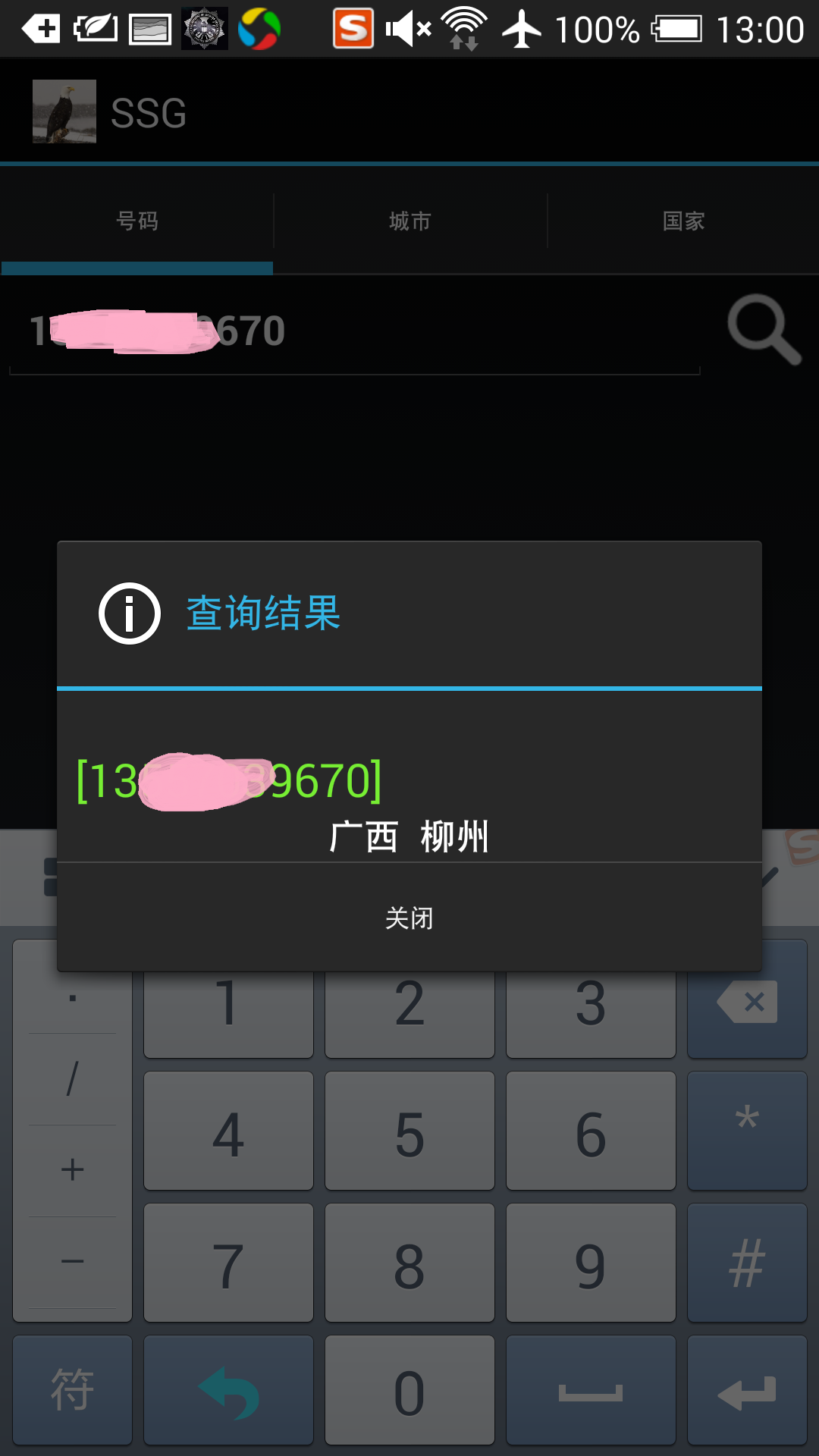Tap the number 8 key

[409, 1263]
